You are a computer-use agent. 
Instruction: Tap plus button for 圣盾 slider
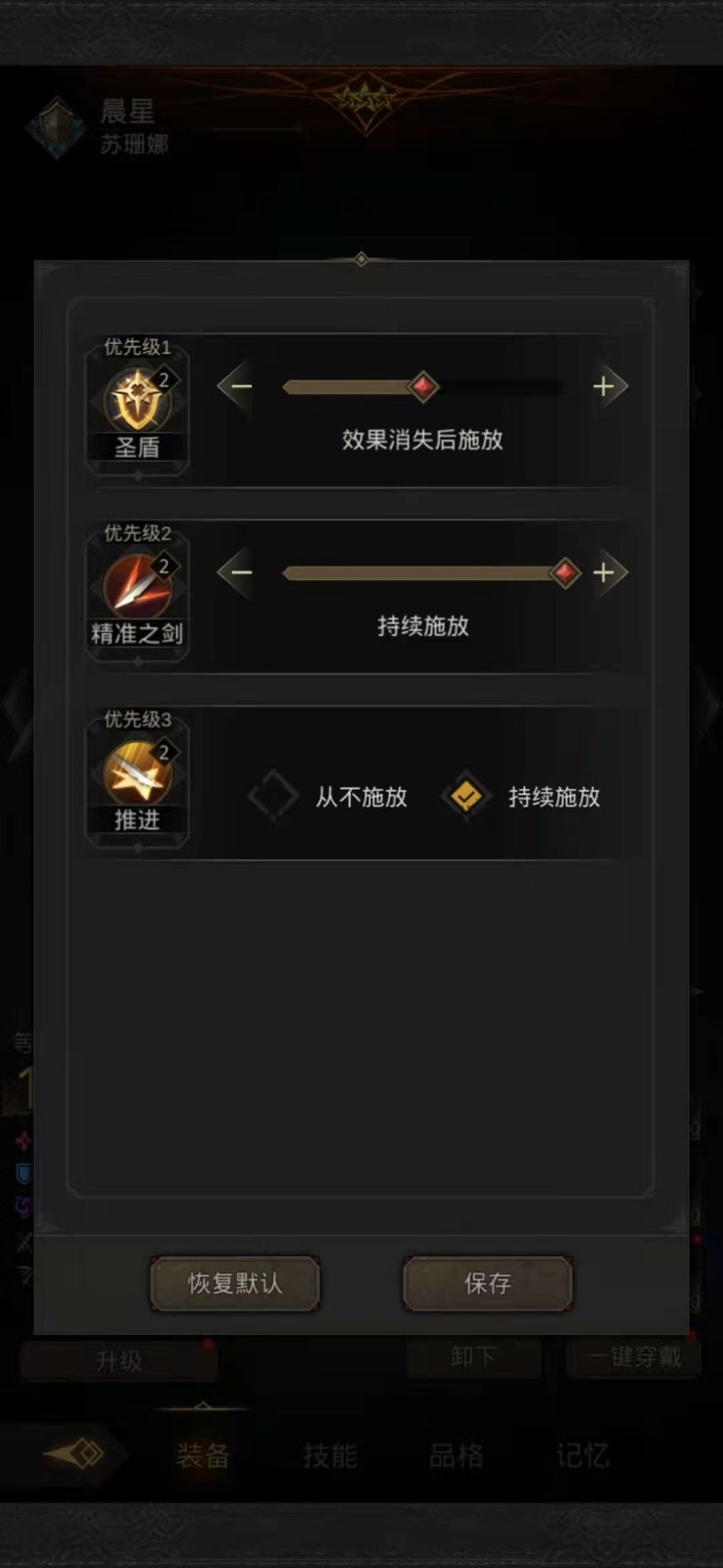pos(605,387)
